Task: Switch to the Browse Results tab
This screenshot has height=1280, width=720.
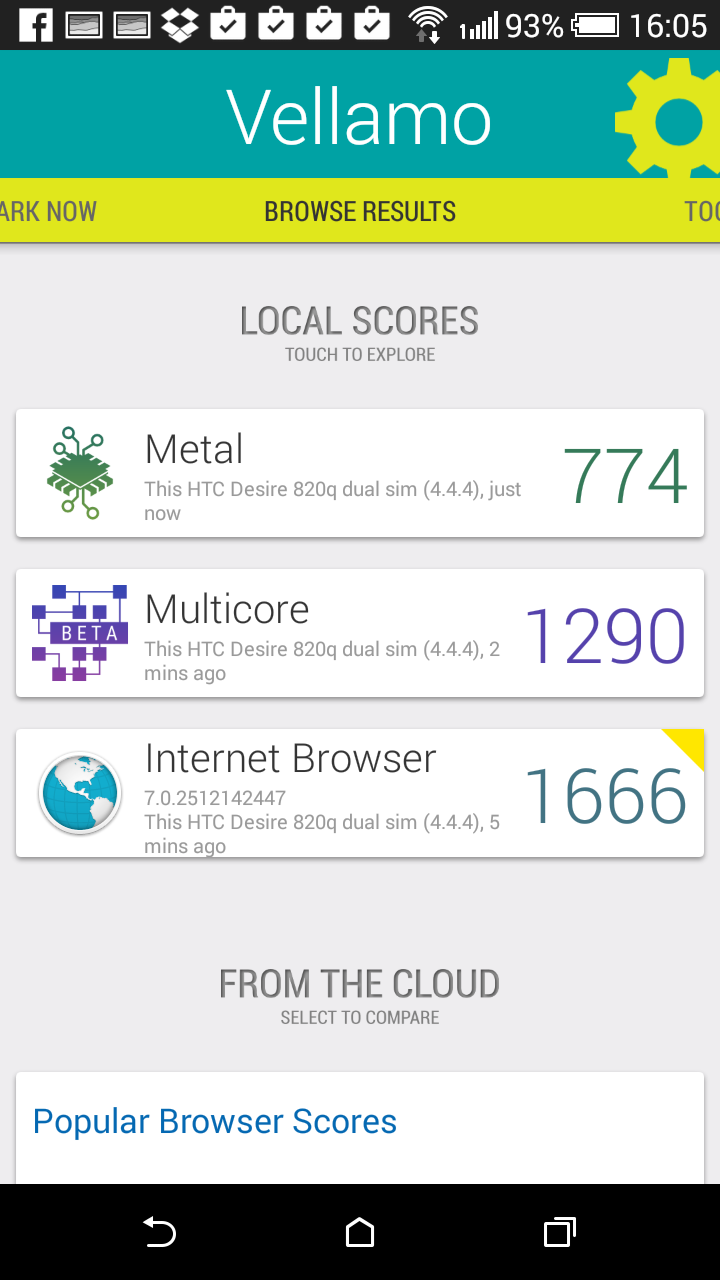Action: 360,211
